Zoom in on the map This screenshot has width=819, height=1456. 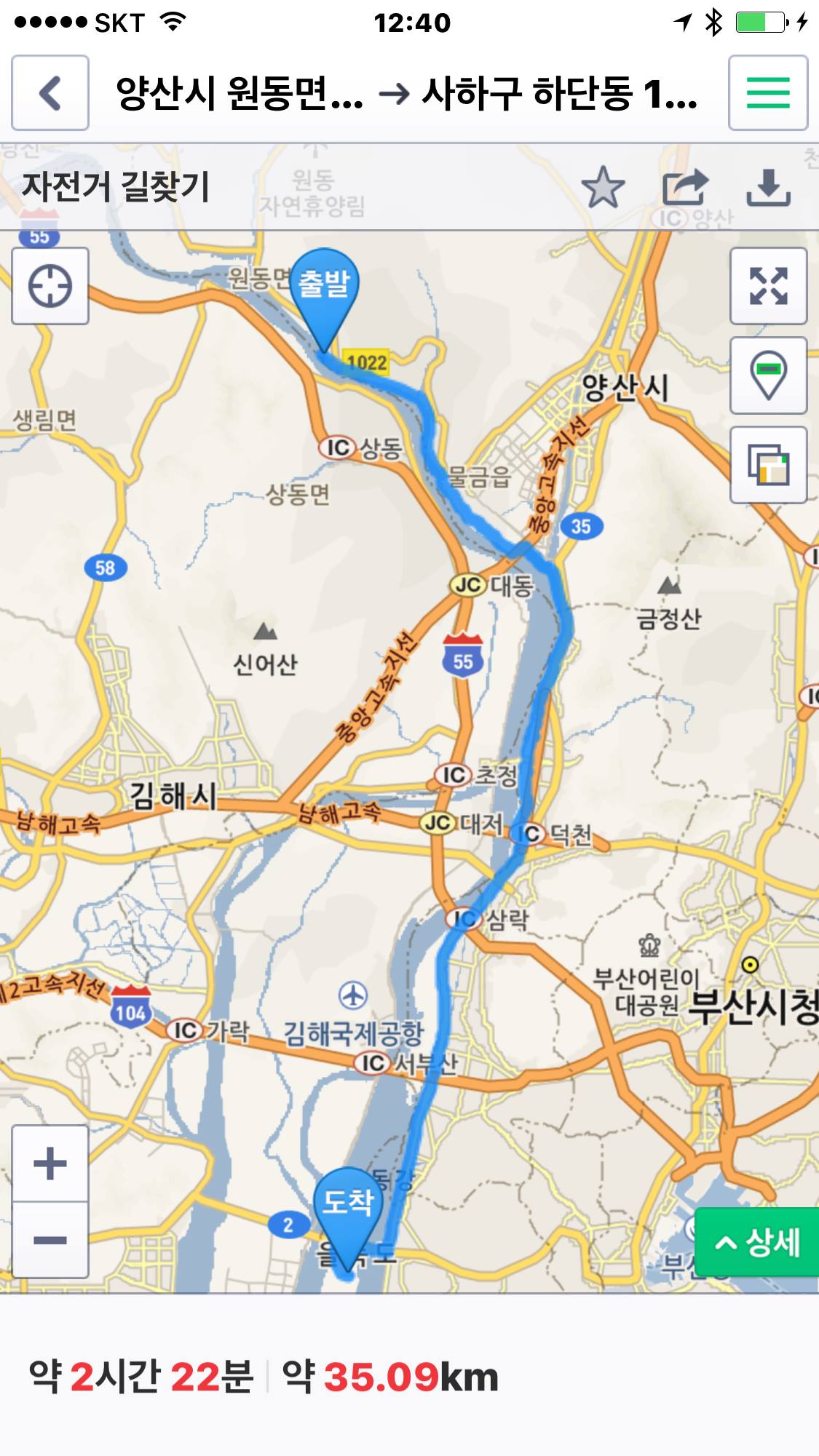tap(50, 1163)
